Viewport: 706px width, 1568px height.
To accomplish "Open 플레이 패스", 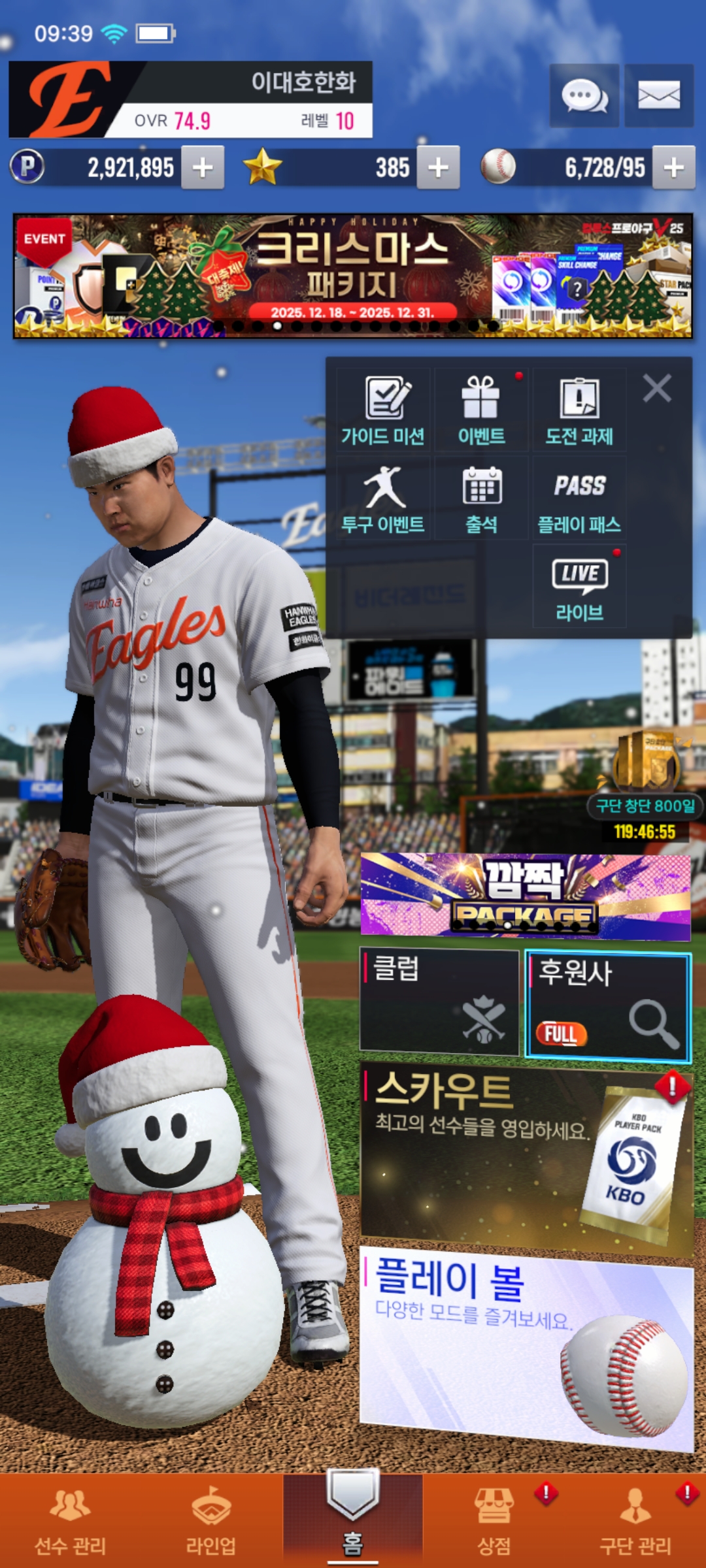I will (x=579, y=498).
